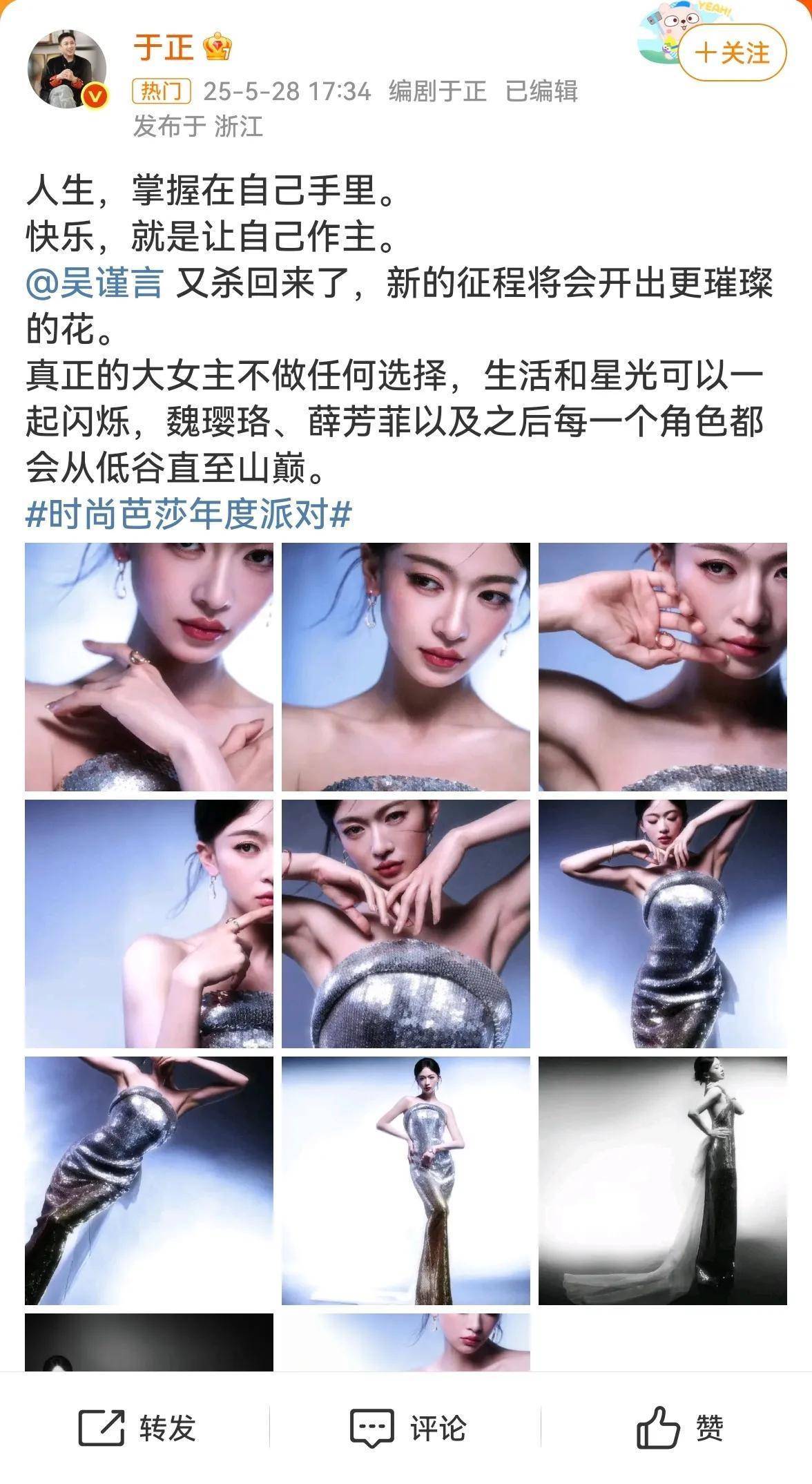Open fourth photo, the side profile shot
Viewport: 812px width, 1484px height.
(x=149, y=923)
